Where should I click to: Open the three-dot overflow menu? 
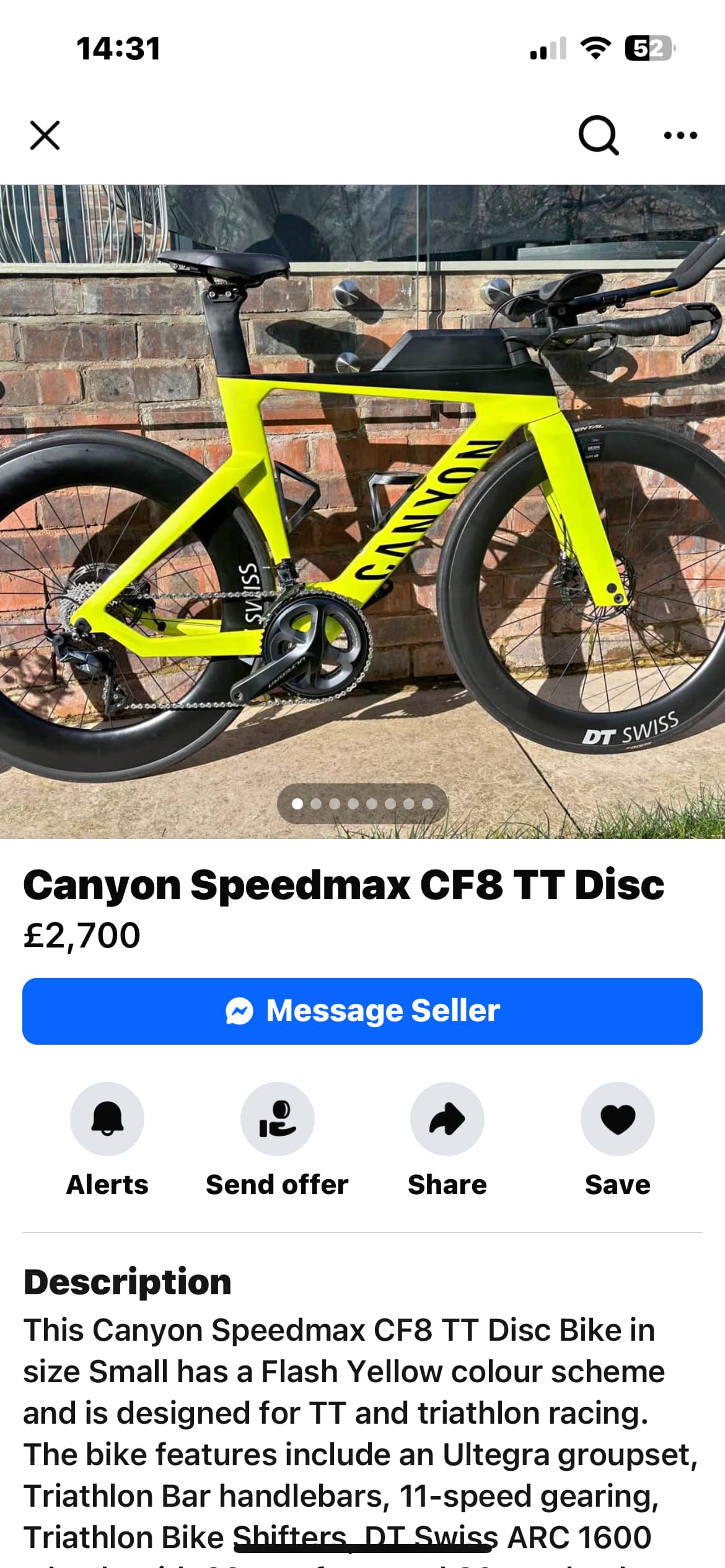tap(680, 136)
